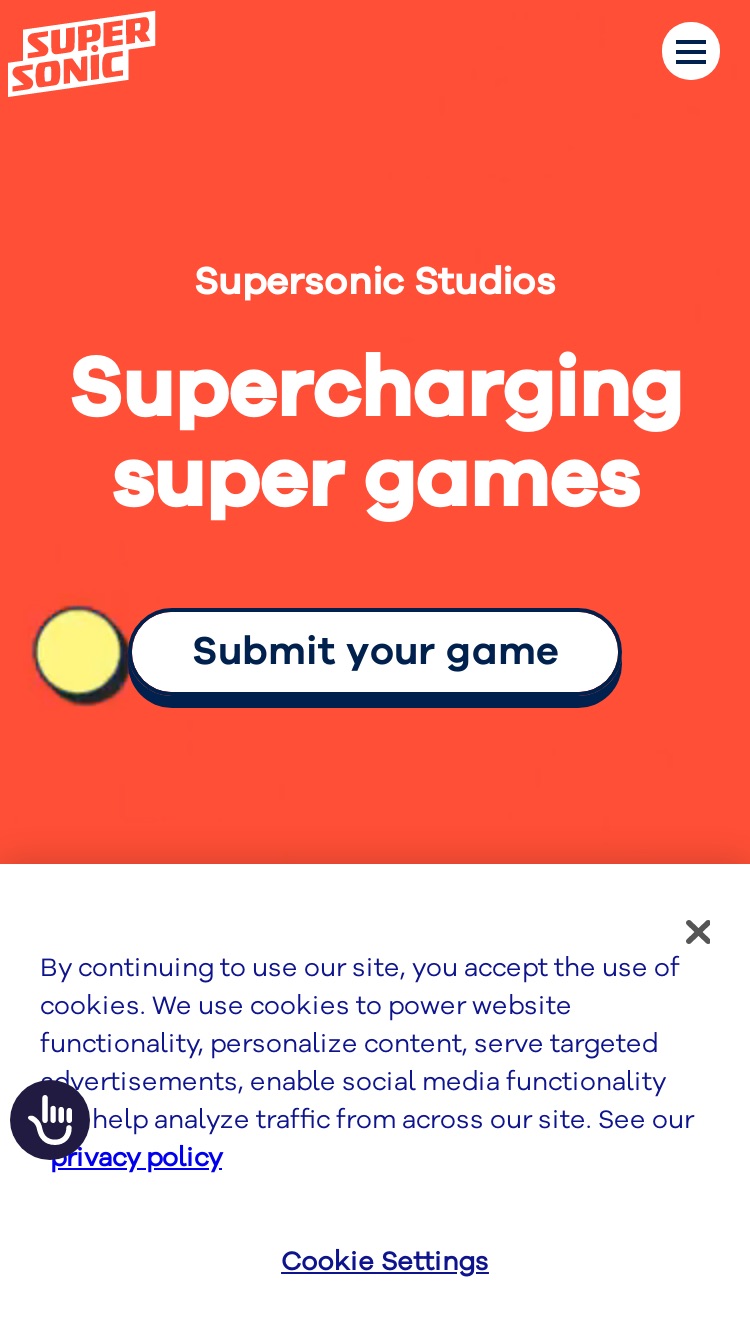Open Cookie Settings
This screenshot has height=1334, width=750.
[x=385, y=1261]
